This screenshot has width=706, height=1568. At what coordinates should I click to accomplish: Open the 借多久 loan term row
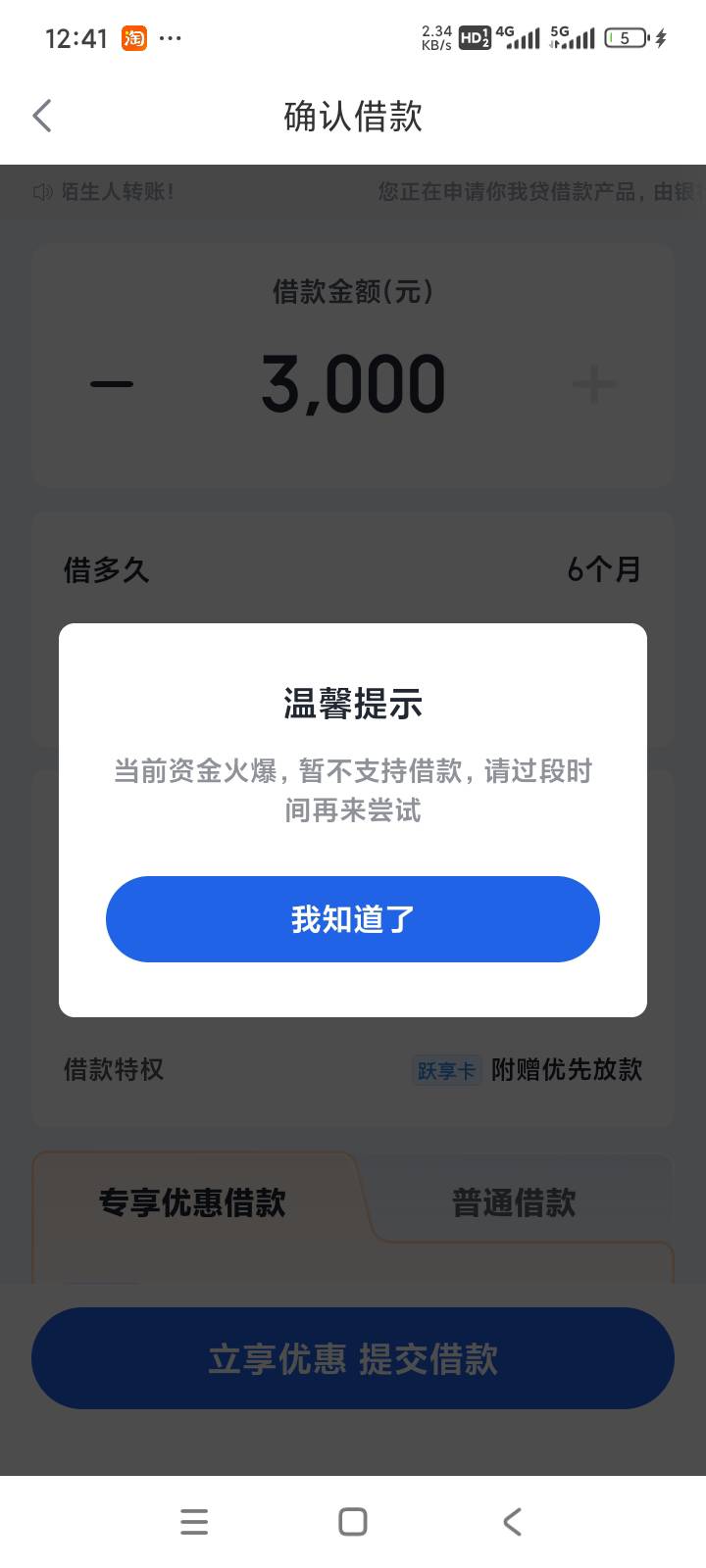tap(353, 569)
